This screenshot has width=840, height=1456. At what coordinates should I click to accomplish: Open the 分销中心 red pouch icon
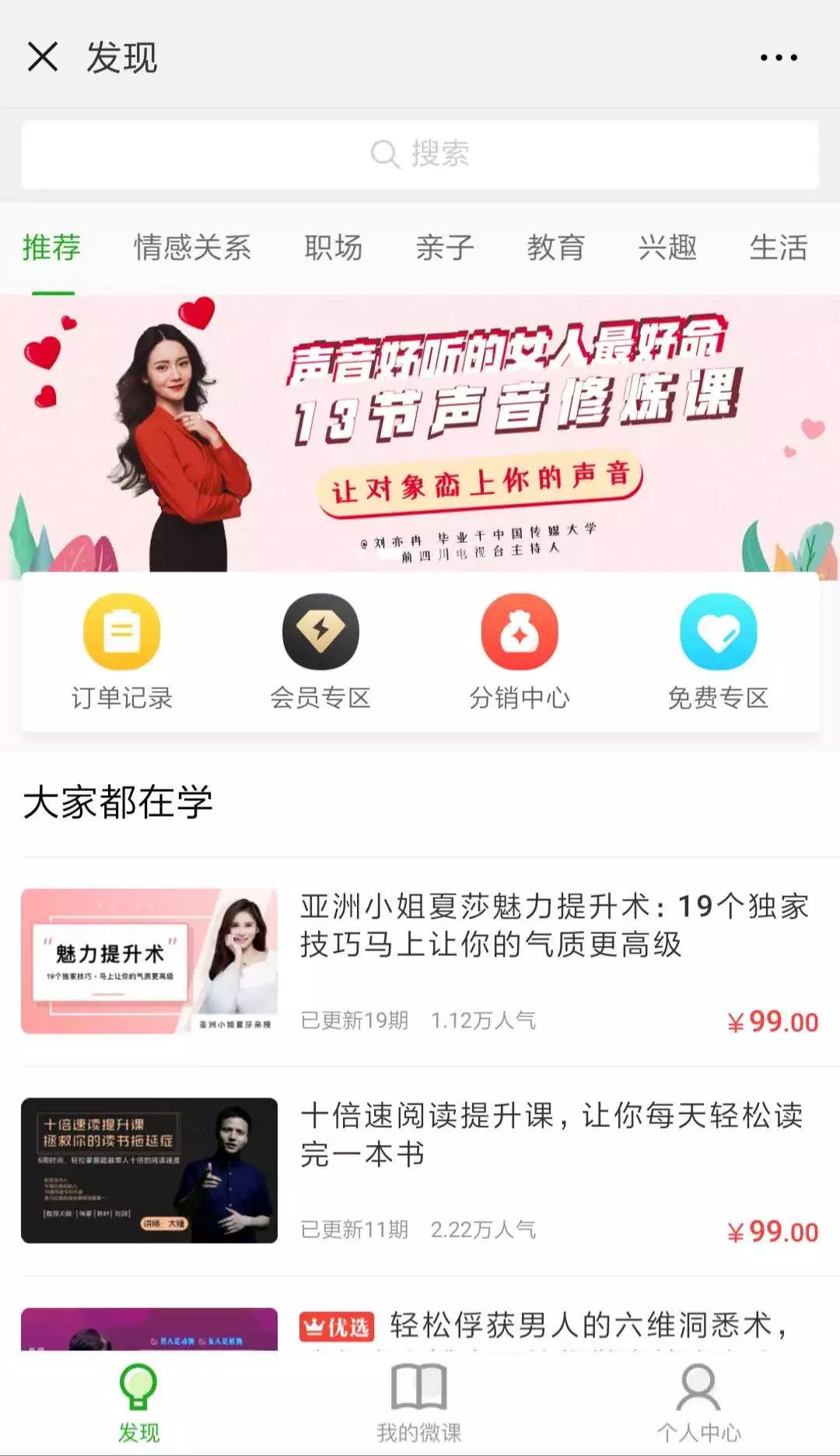coord(520,630)
